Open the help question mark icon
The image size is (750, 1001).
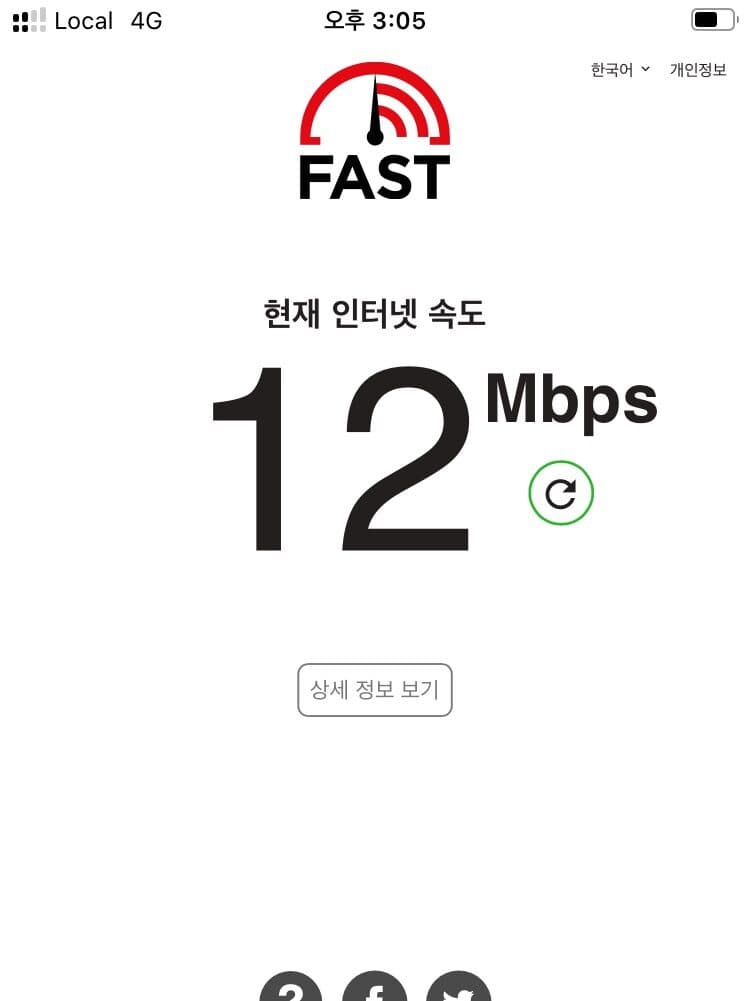point(291,986)
